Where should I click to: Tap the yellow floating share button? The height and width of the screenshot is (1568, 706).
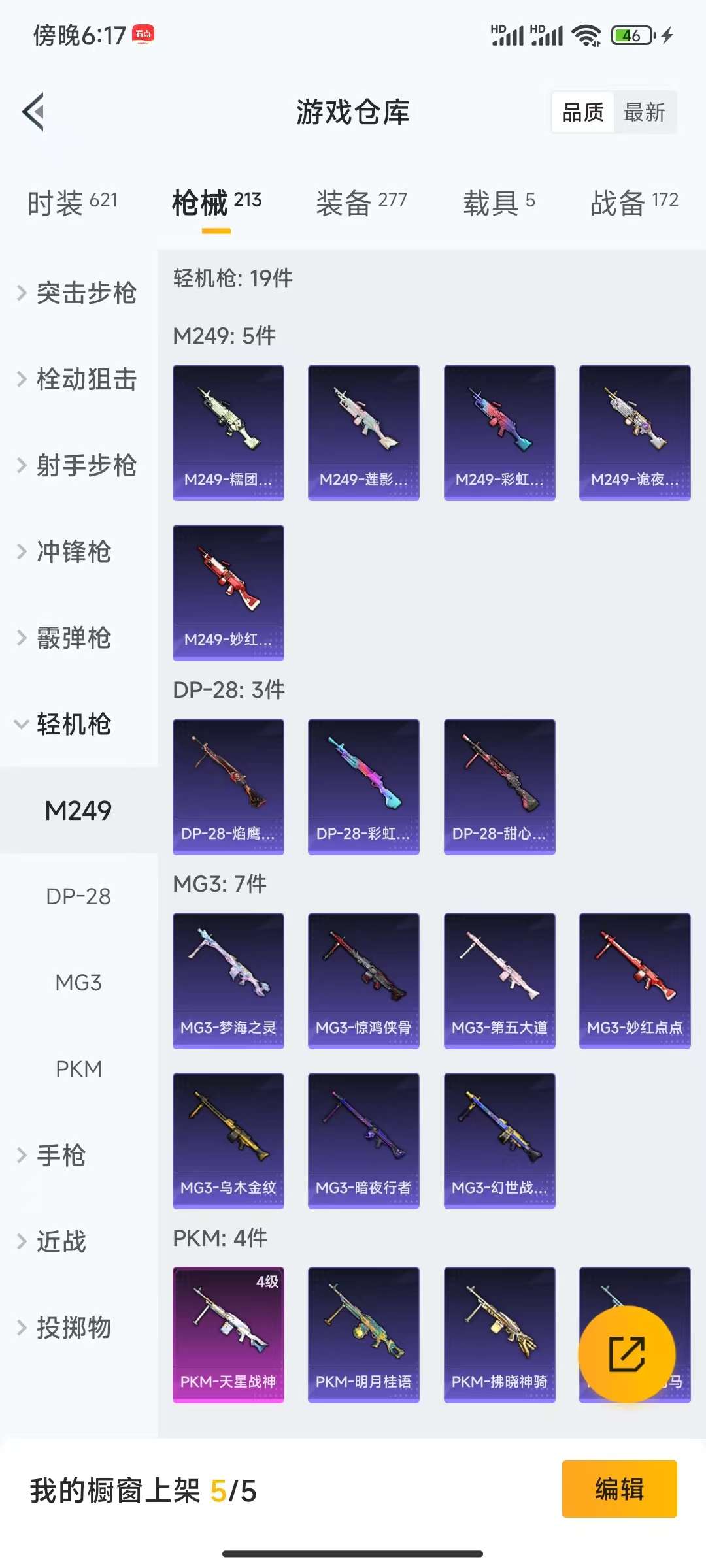pyautogui.click(x=626, y=1354)
